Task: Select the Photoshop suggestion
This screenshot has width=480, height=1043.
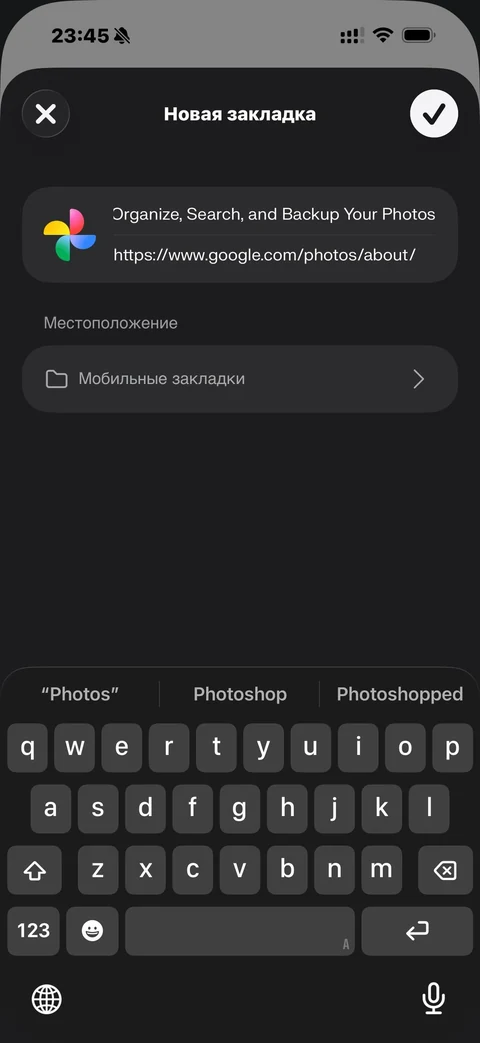Action: tap(240, 694)
